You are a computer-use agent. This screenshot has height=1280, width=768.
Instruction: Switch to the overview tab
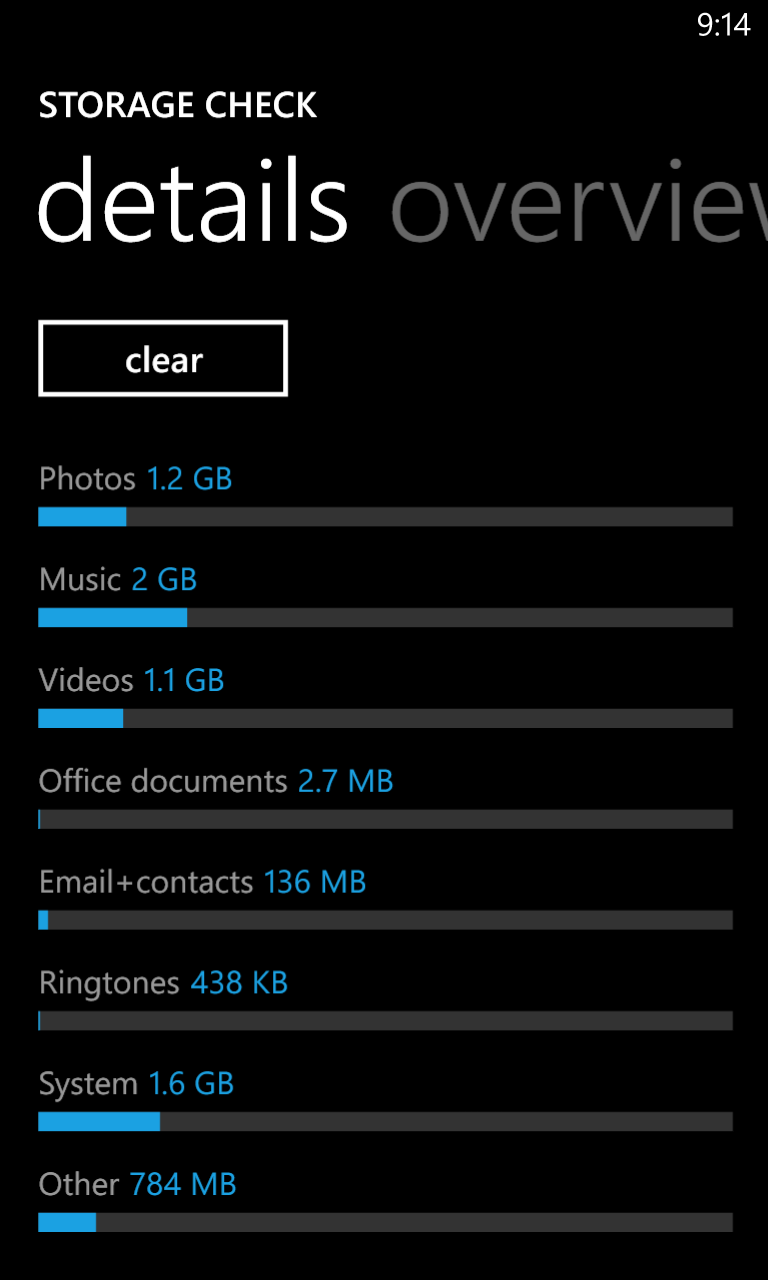(578, 203)
